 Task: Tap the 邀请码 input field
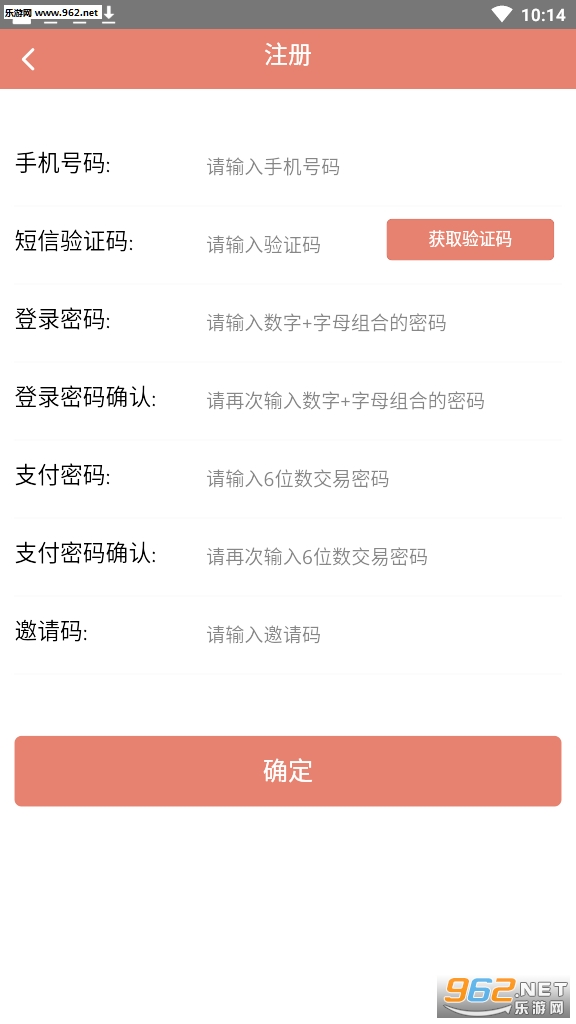tap(383, 634)
